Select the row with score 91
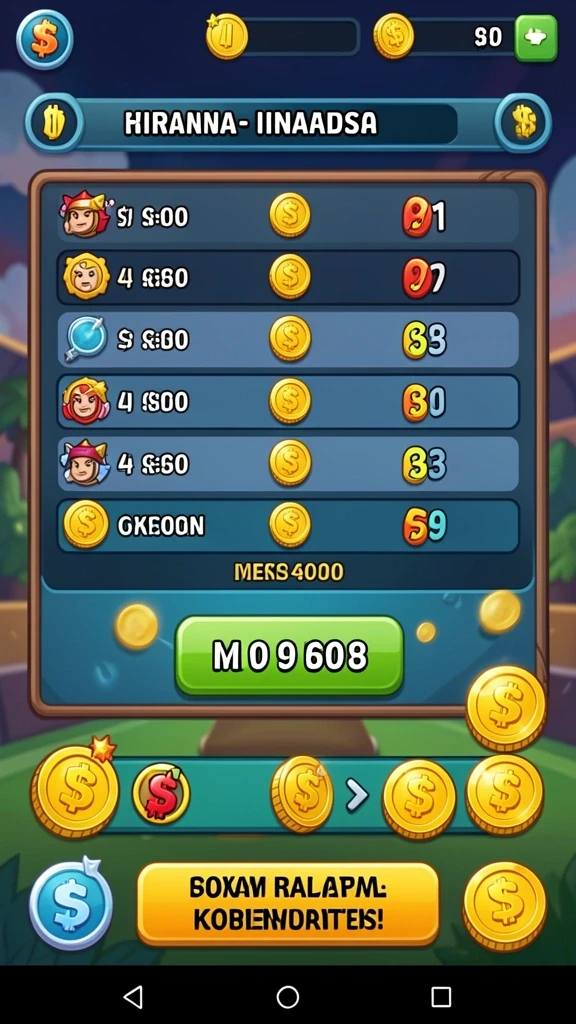Viewport: 576px width, 1024px height. (x=288, y=216)
